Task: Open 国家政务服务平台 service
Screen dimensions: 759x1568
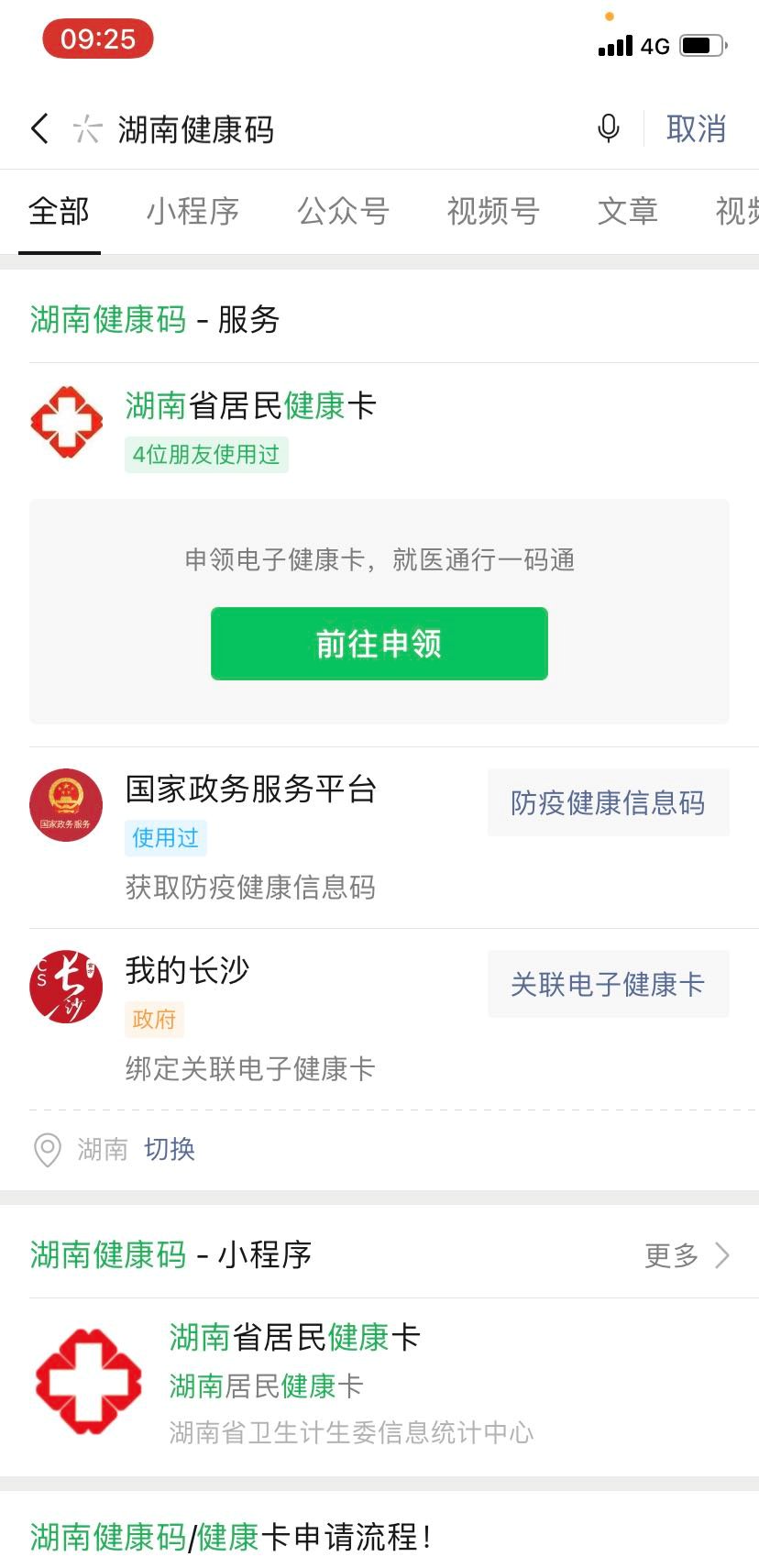Action: point(250,790)
